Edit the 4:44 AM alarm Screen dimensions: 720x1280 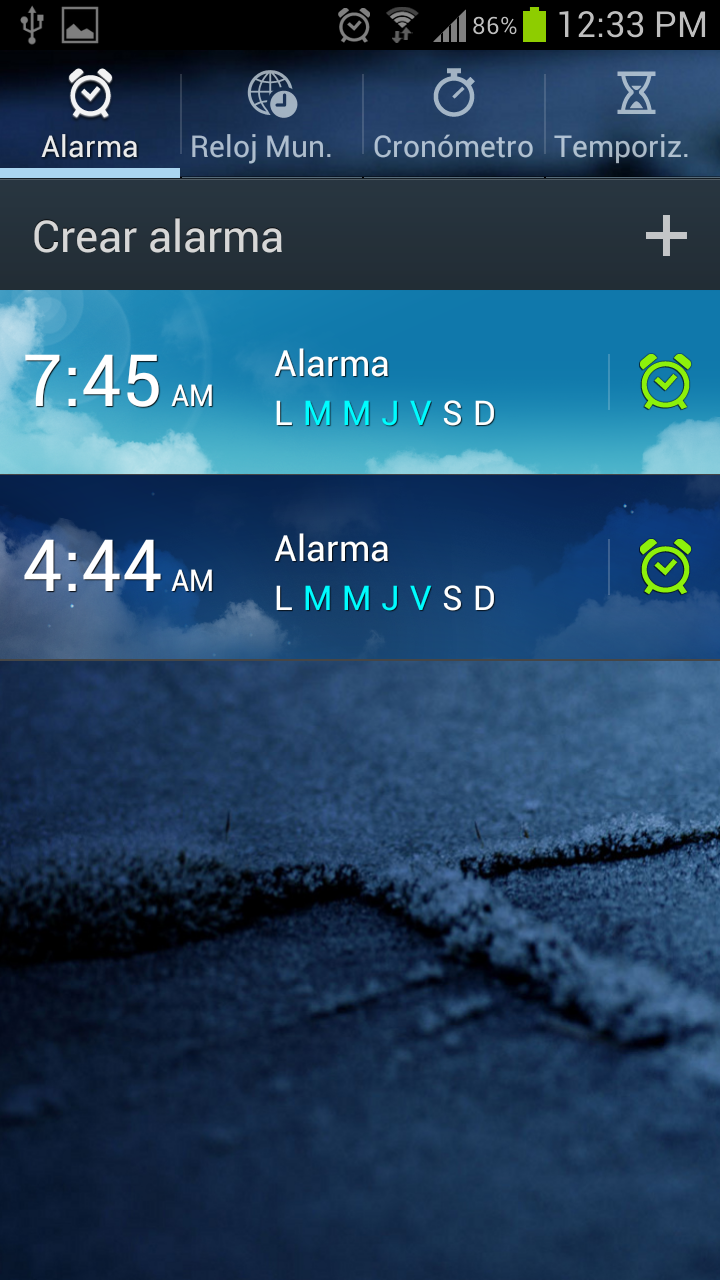point(300,567)
